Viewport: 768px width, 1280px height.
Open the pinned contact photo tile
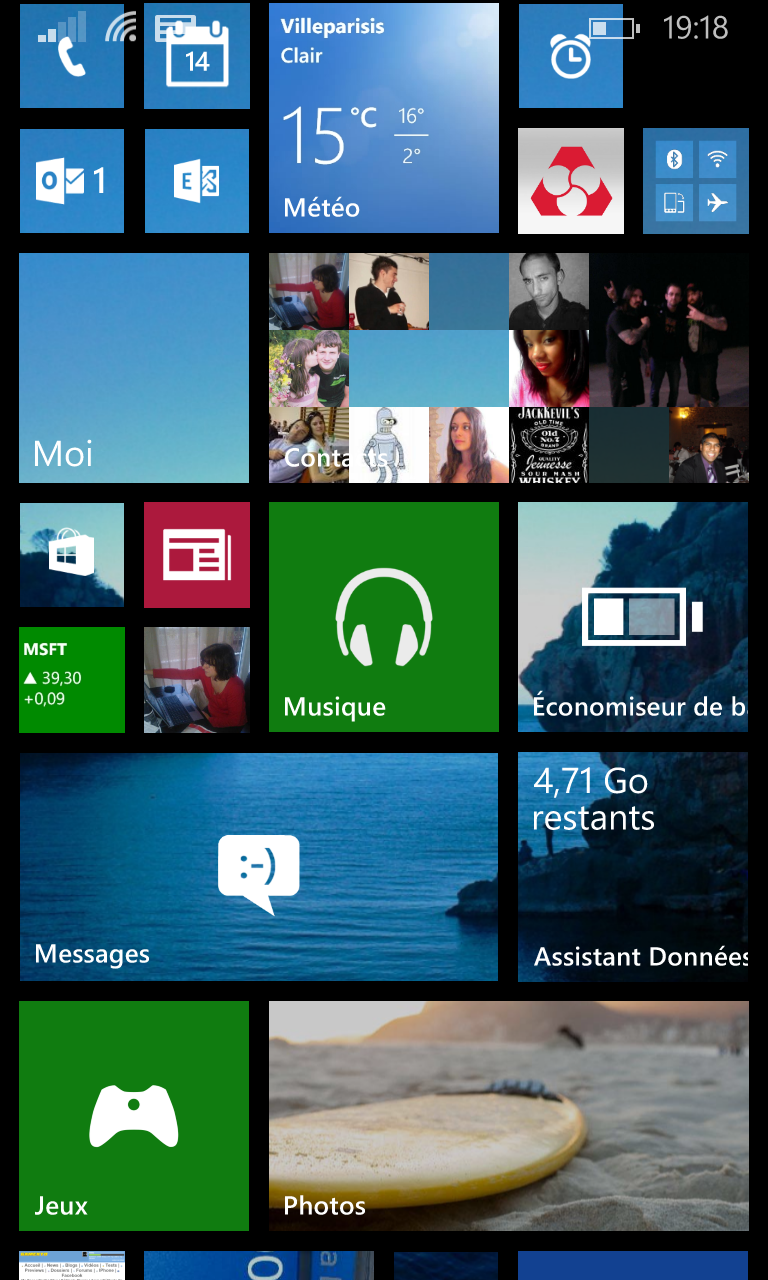tap(197, 680)
